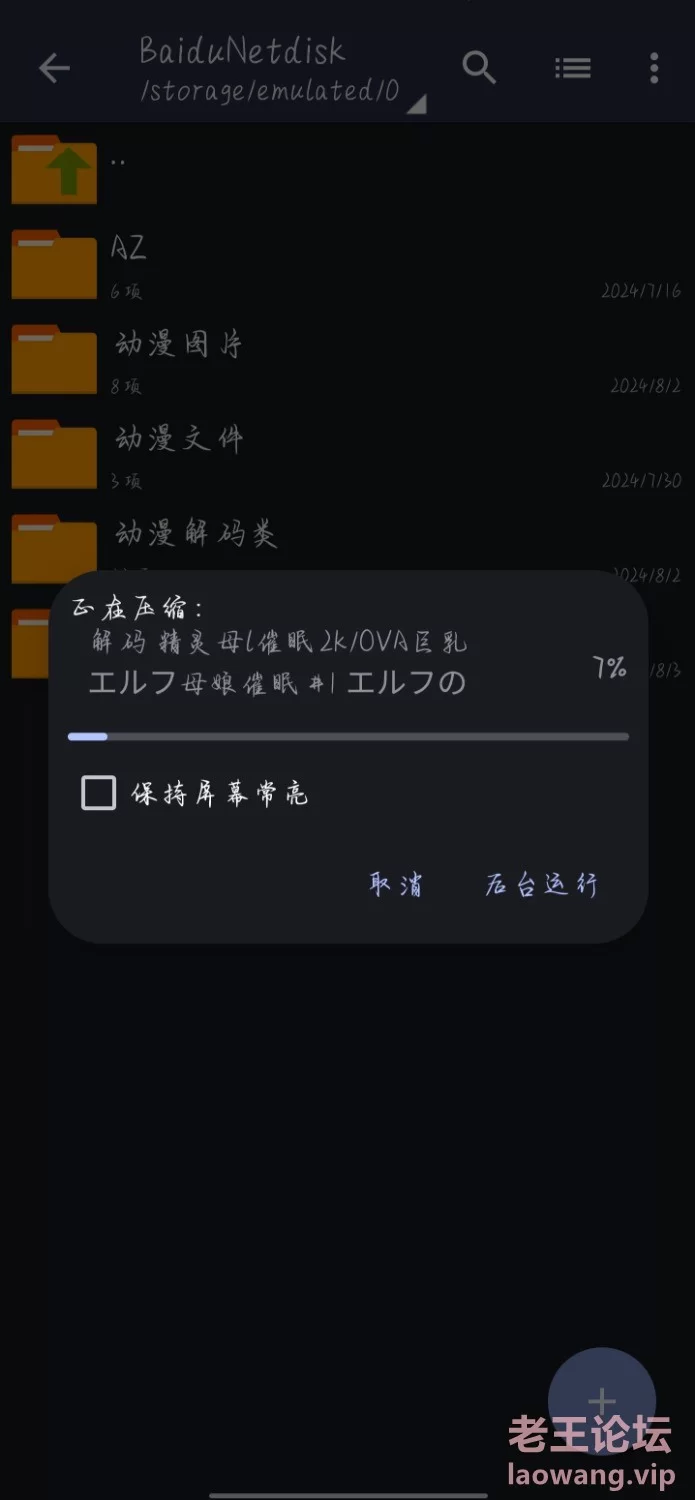Tap the plus floating action button
695x1500 pixels.
pyautogui.click(x=601, y=1401)
